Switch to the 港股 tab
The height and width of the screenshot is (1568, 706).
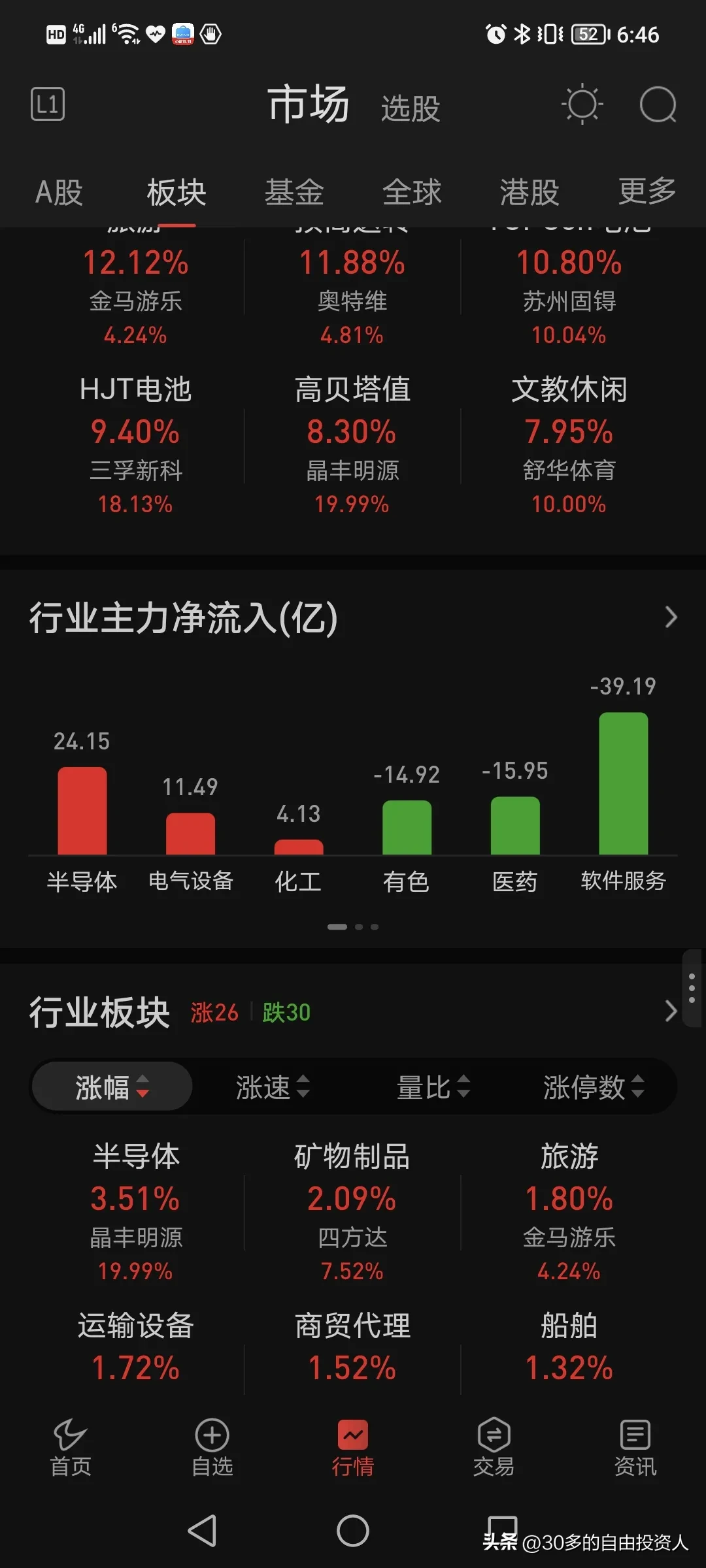(529, 193)
